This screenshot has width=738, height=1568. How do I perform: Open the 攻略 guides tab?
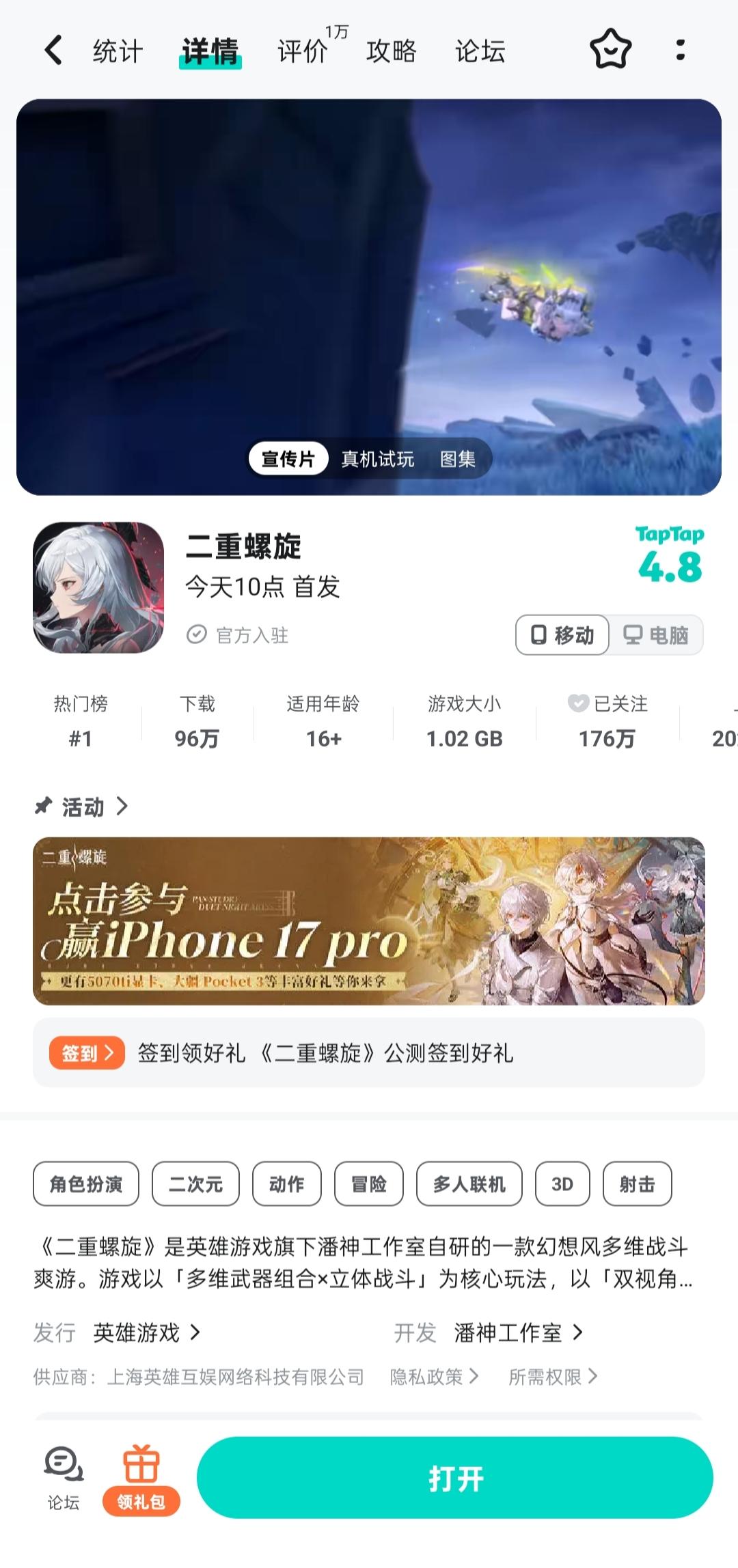[392, 51]
